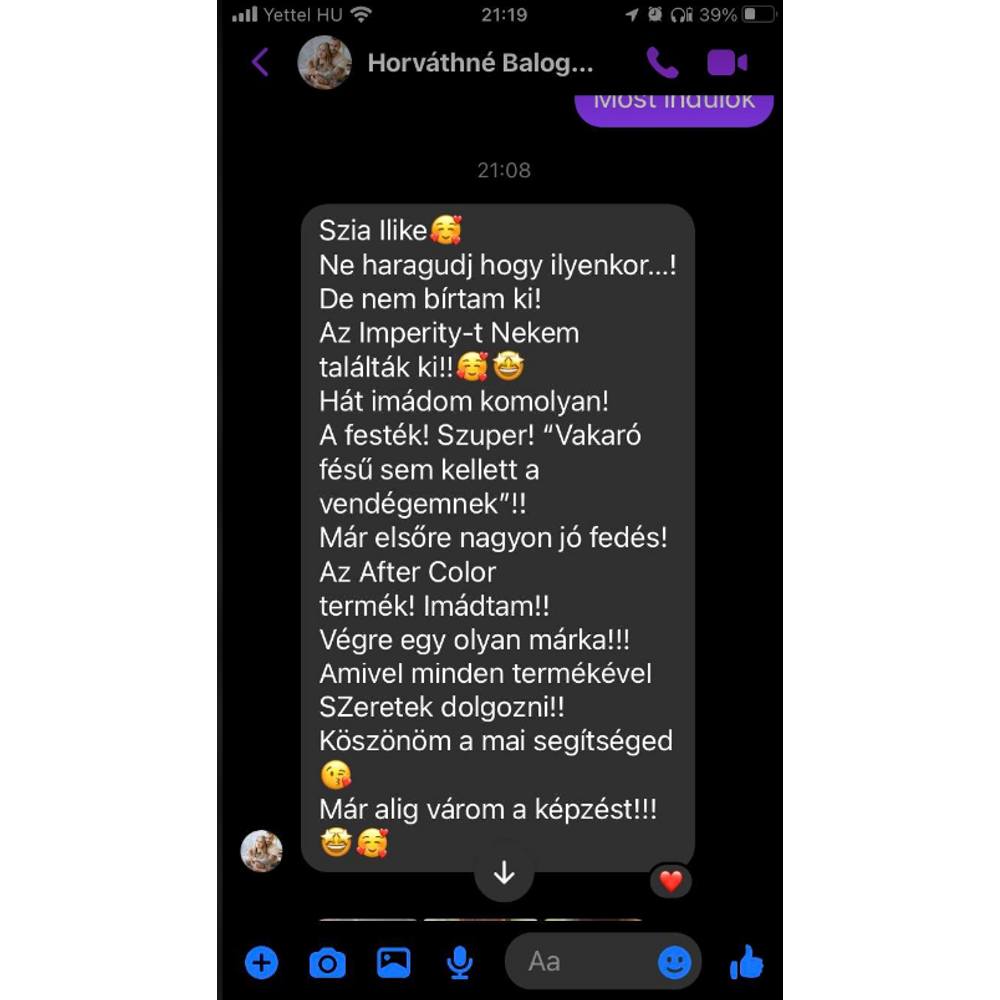
Task: Open Horváthné Balog's profile from the header
Action: [x=480, y=63]
